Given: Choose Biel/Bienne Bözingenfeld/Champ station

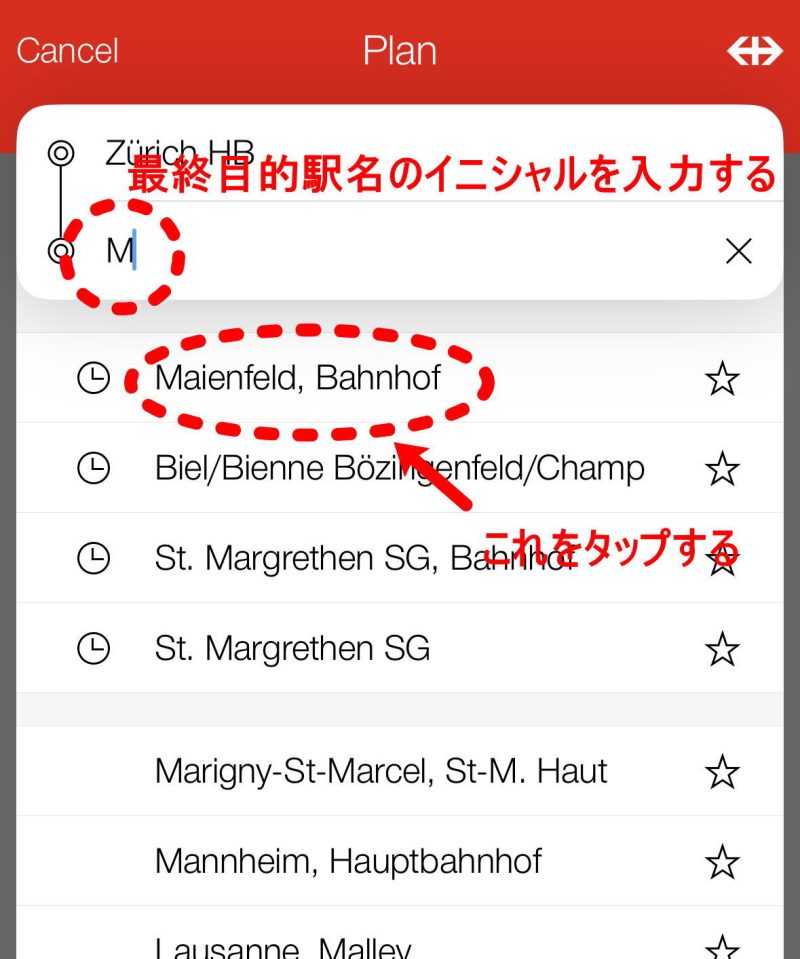Looking at the screenshot, I should (399, 468).
